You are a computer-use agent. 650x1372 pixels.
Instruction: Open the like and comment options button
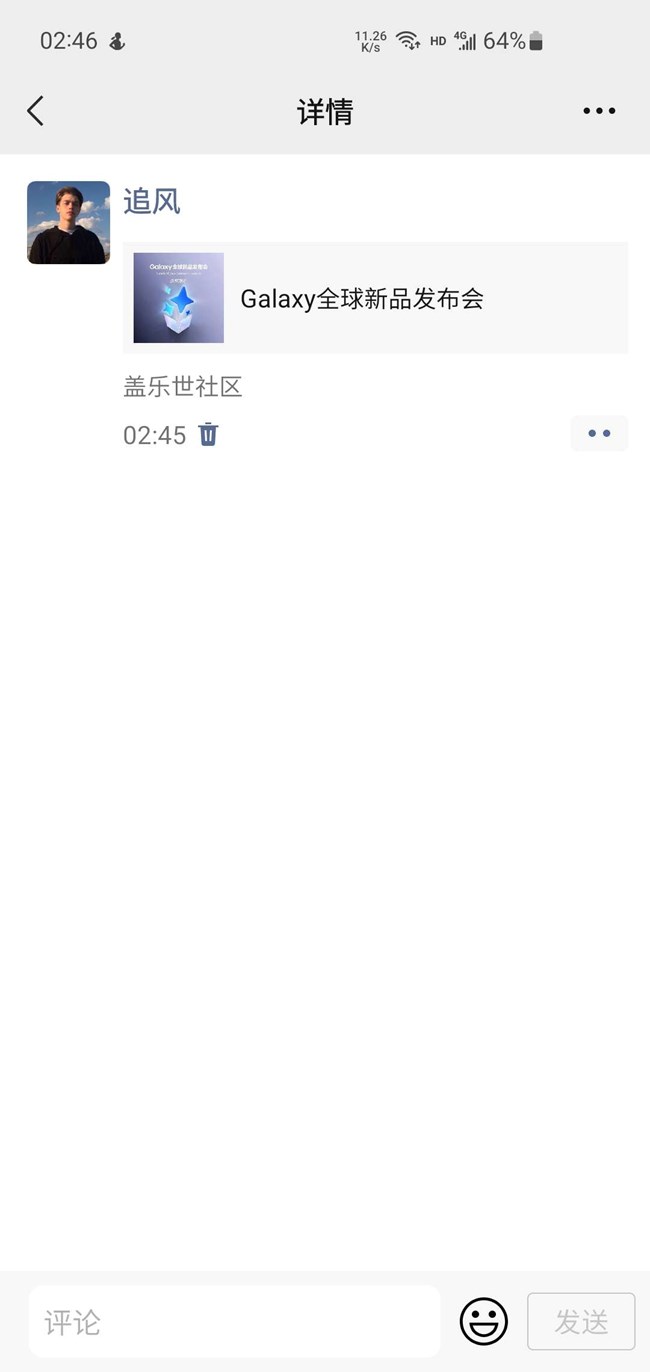point(599,434)
